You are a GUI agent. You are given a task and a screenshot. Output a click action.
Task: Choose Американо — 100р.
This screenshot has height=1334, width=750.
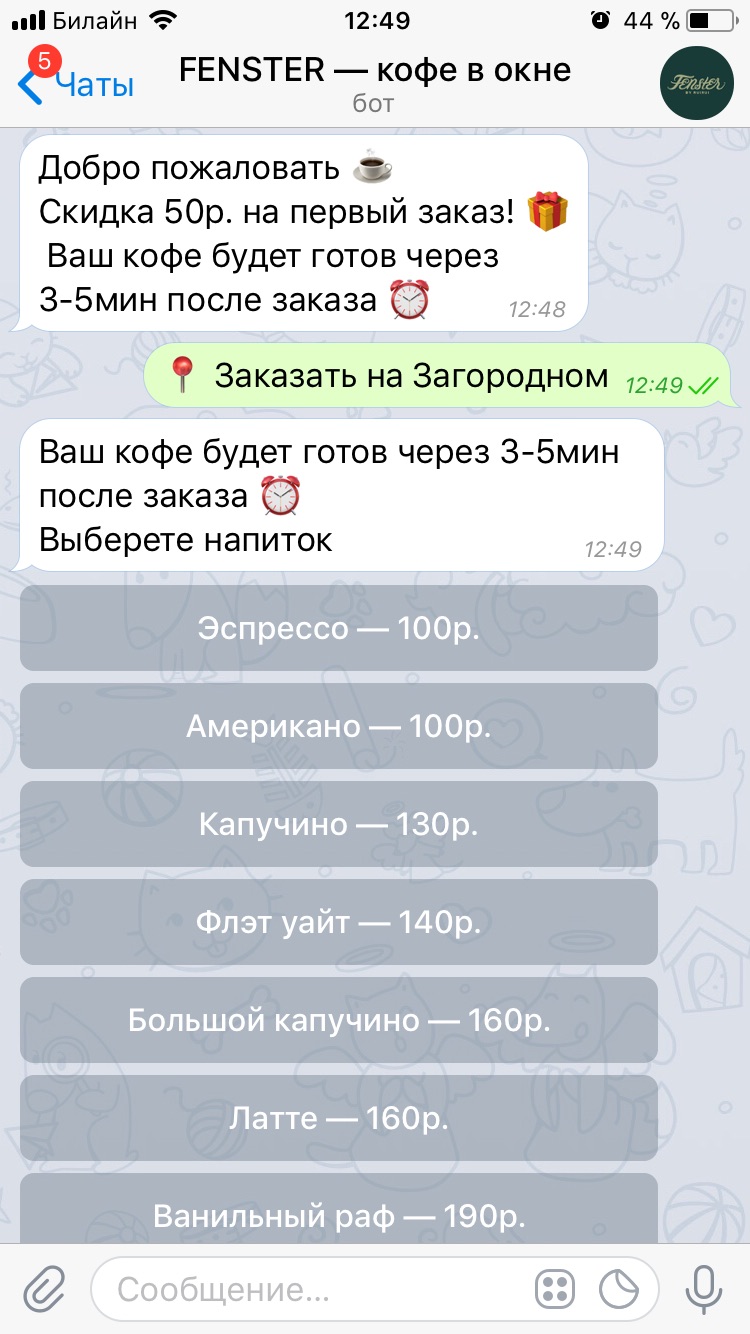339,726
